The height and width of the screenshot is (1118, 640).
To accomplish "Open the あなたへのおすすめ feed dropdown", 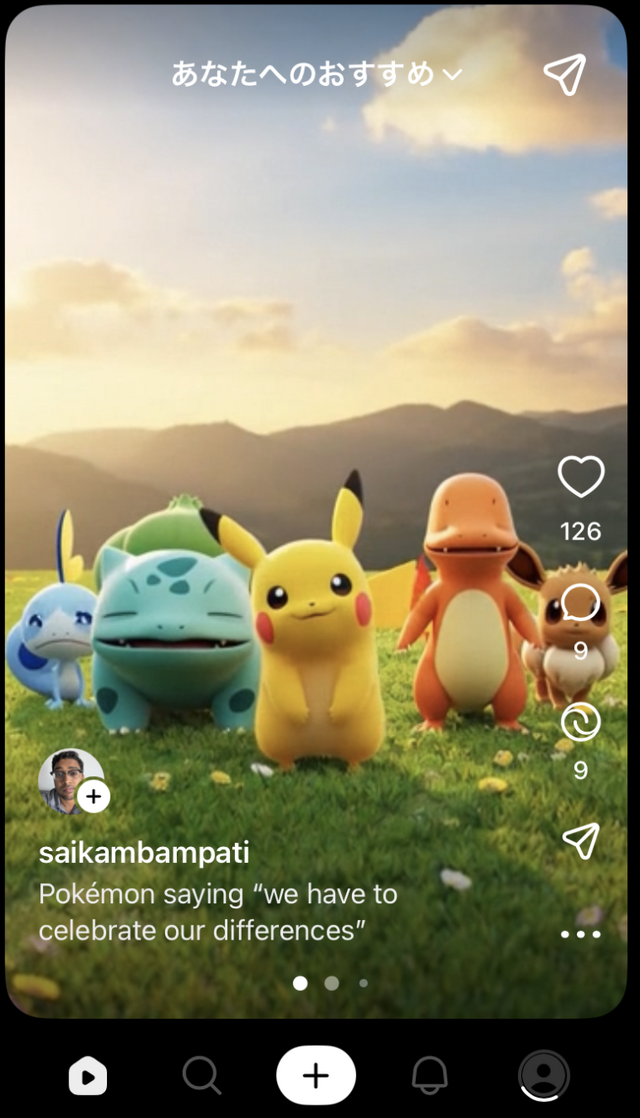I will pyautogui.click(x=316, y=74).
